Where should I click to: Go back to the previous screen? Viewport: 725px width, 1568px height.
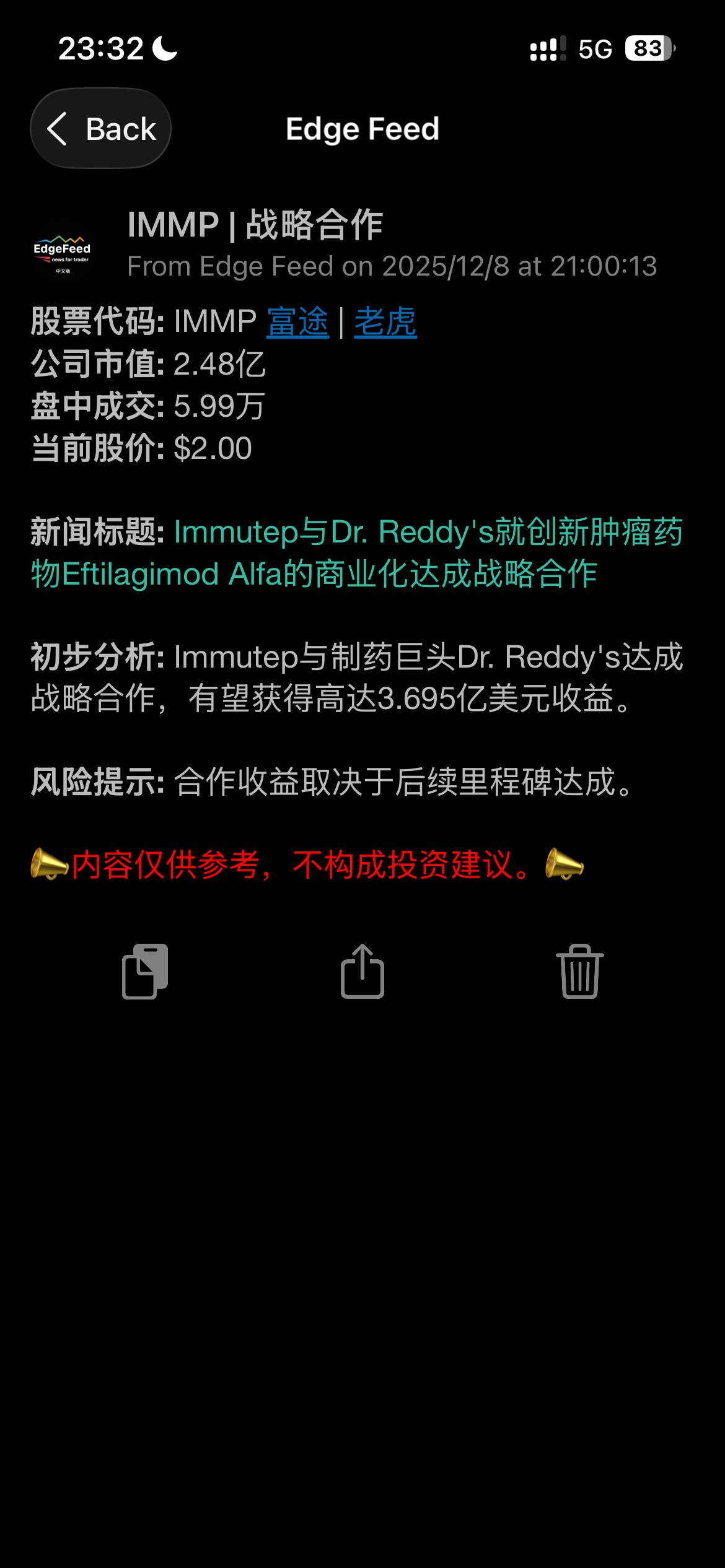coord(101,129)
